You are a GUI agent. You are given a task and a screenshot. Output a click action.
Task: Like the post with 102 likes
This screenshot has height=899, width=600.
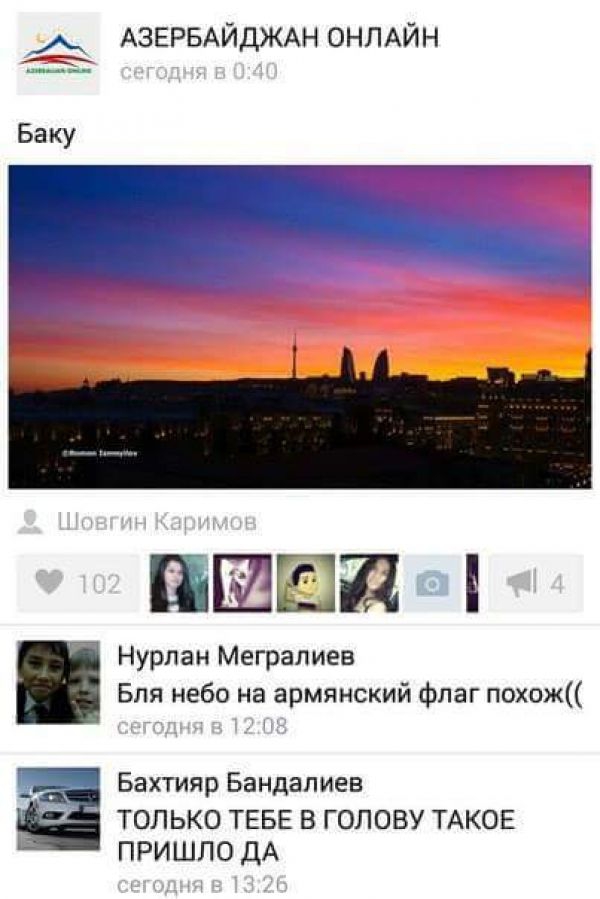(79, 583)
